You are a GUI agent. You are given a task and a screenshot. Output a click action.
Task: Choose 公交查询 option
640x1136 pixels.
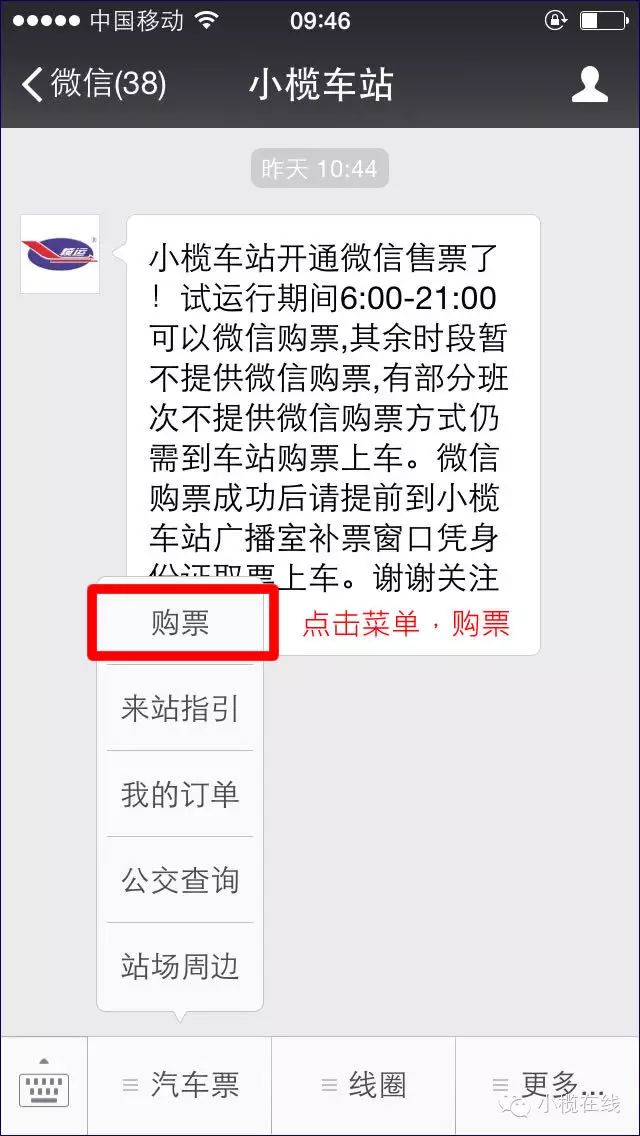(x=180, y=880)
